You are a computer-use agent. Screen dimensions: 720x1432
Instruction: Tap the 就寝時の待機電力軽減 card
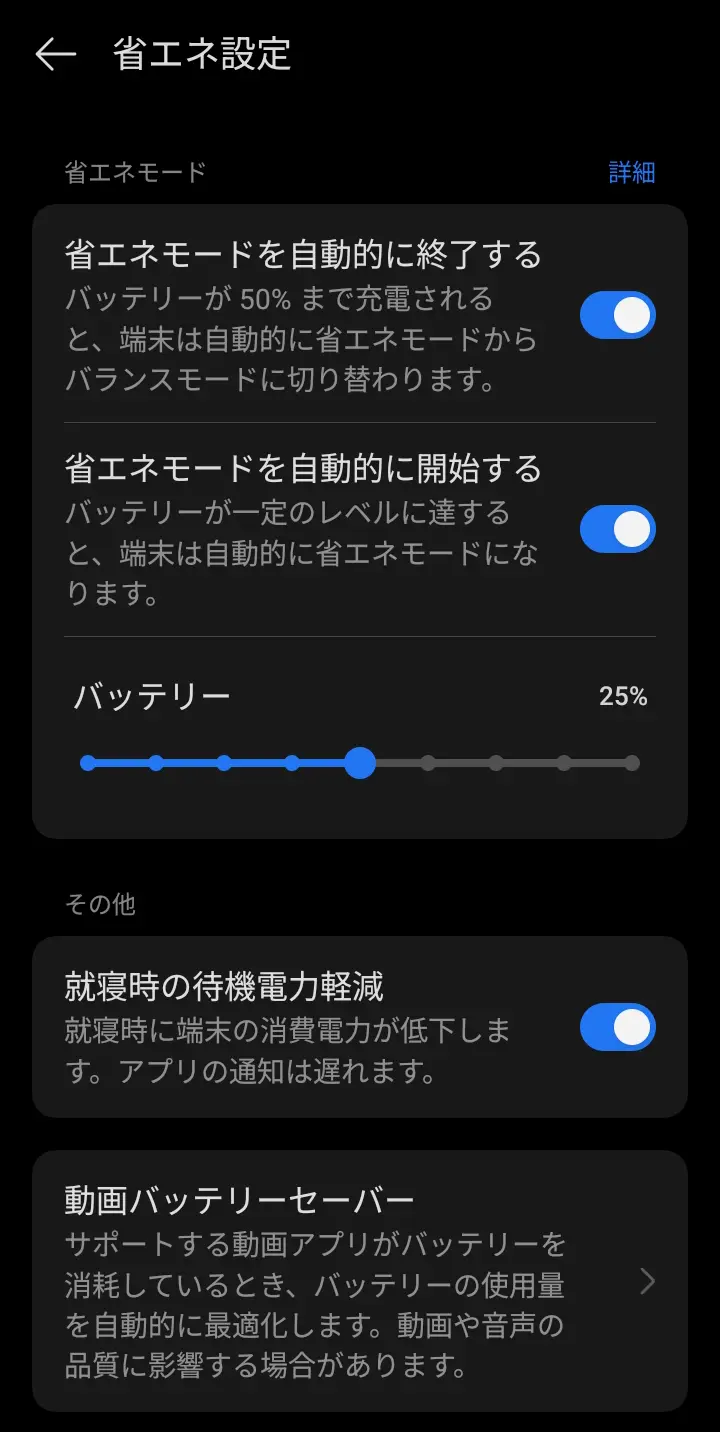coord(300,1025)
